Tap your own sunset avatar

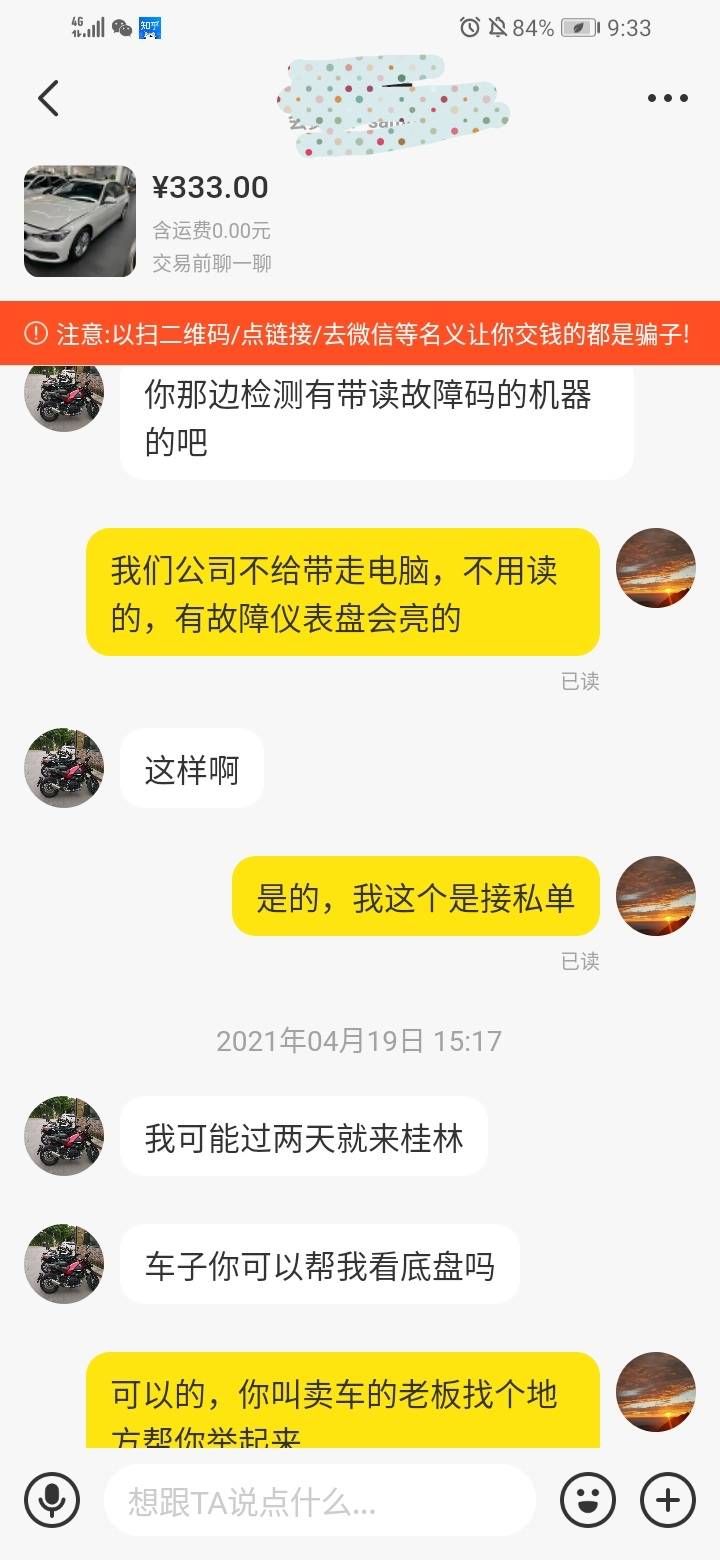[656, 566]
